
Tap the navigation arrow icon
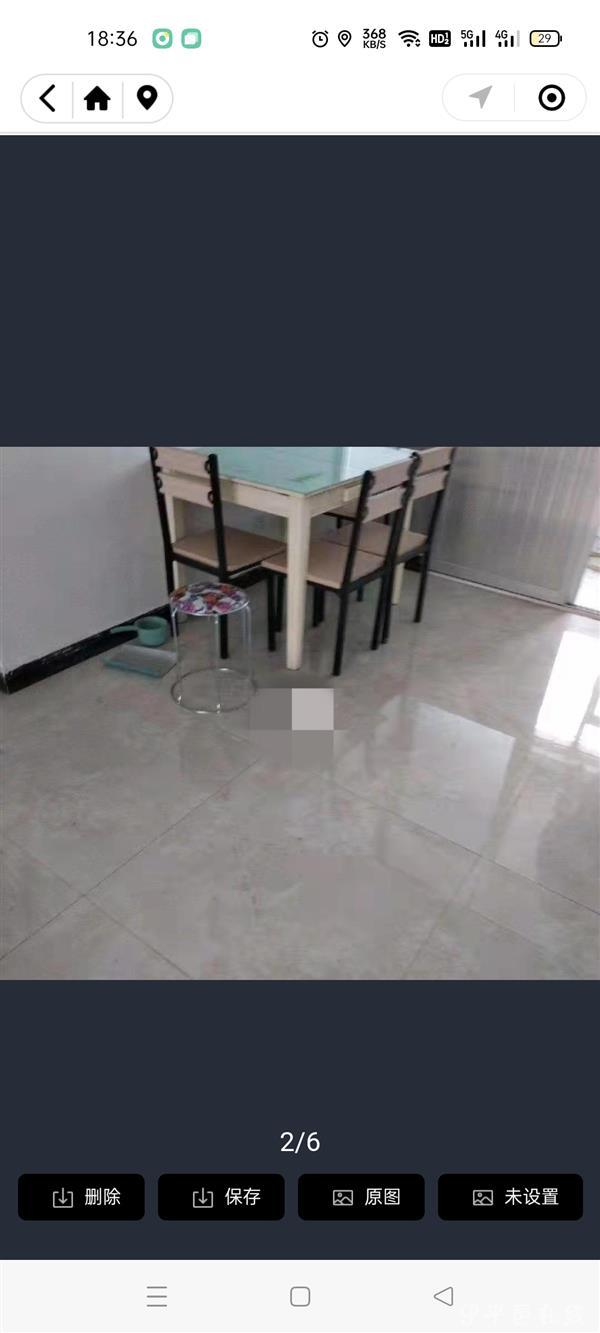(481, 98)
